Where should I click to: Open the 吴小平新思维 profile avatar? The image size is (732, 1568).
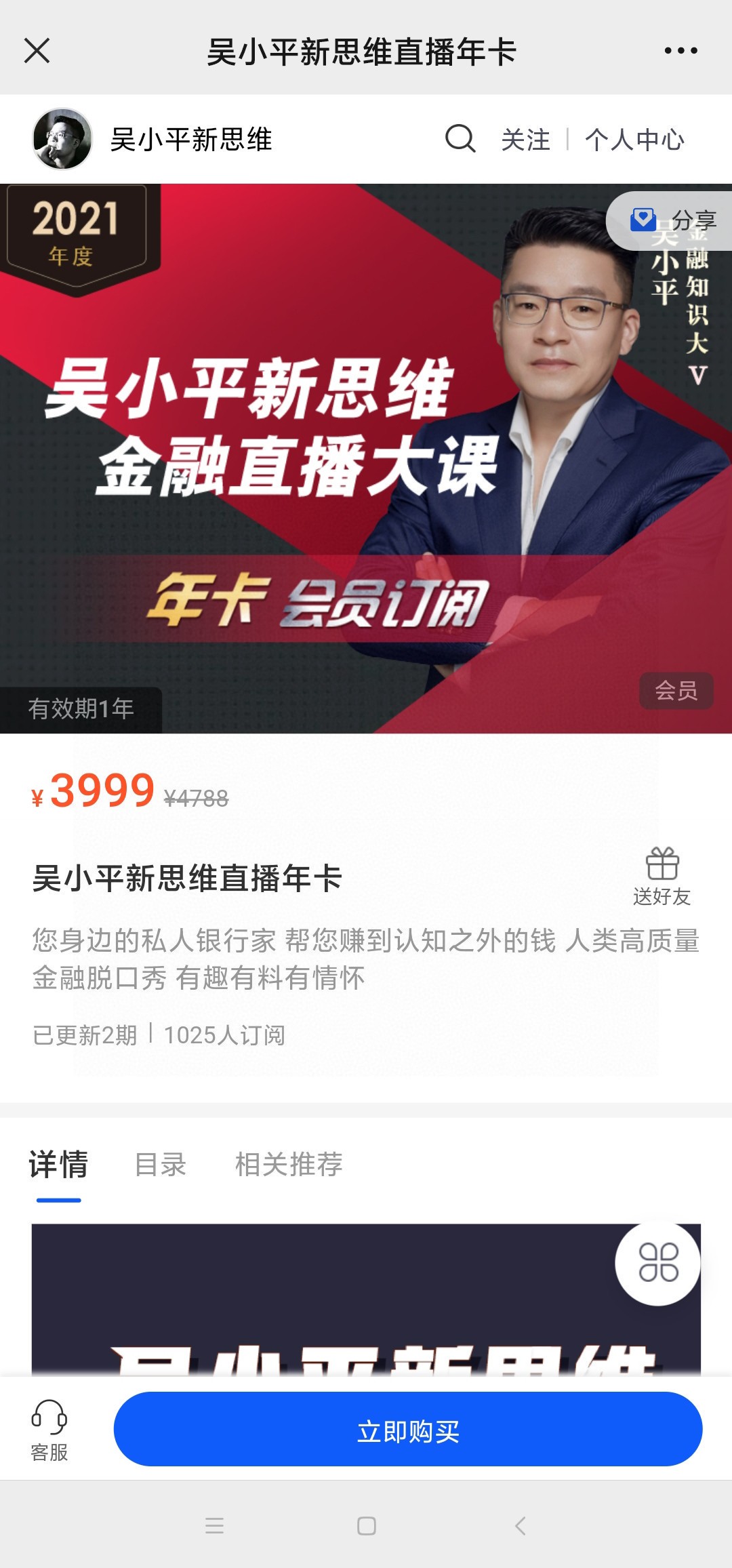click(x=62, y=139)
